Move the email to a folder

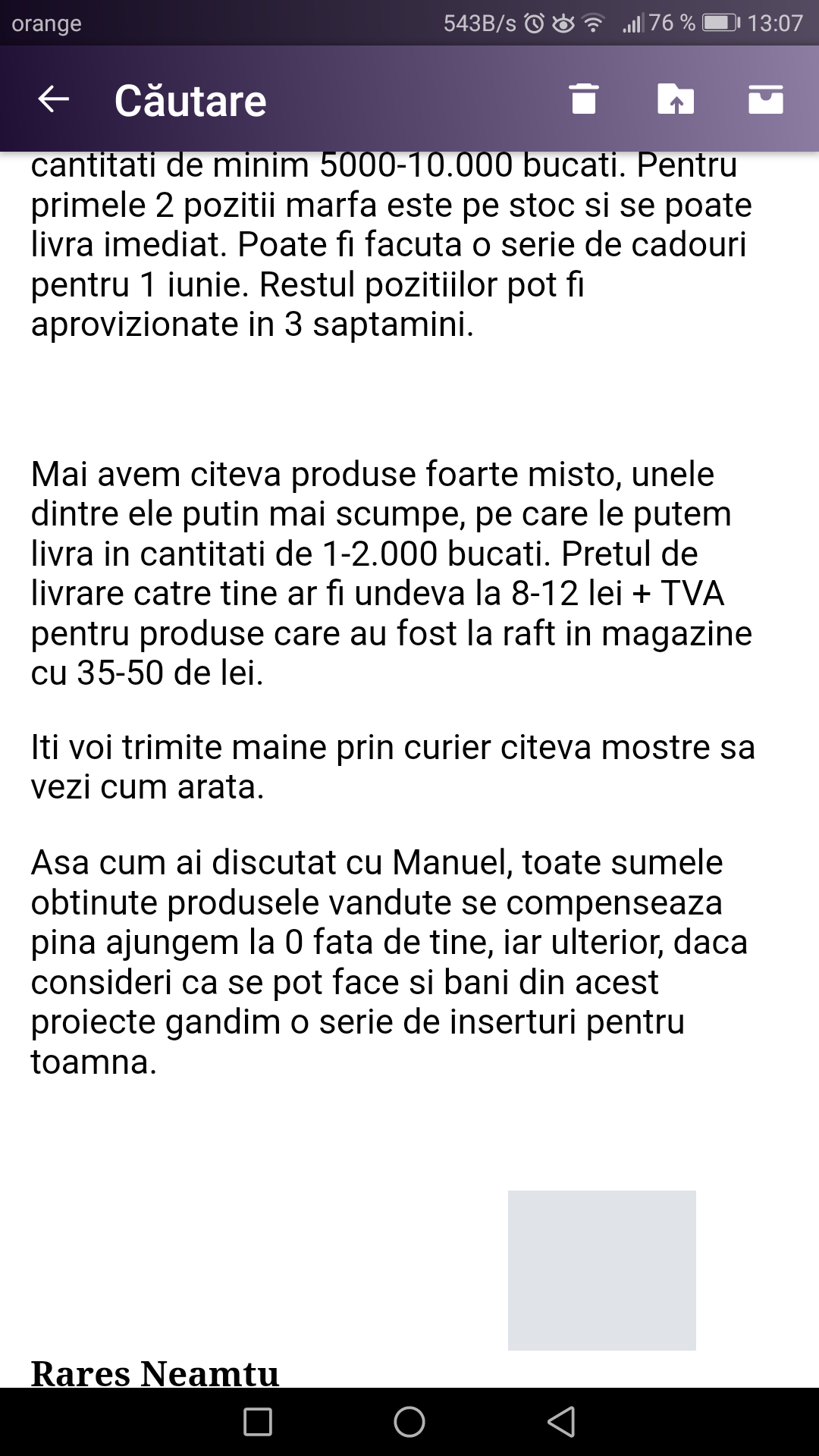tap(676, 99)
